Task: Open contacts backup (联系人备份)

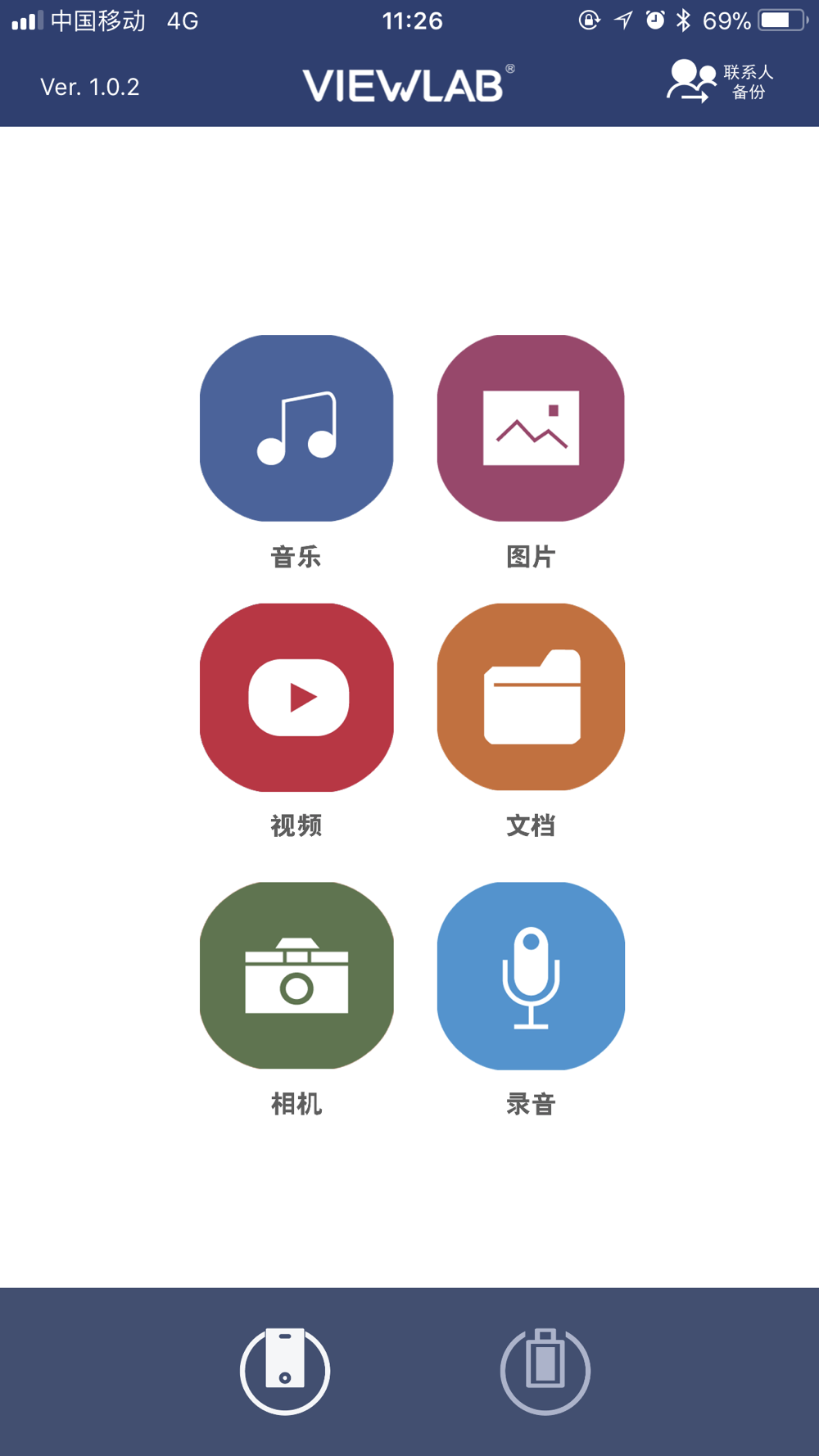Action: click(719, 82)
